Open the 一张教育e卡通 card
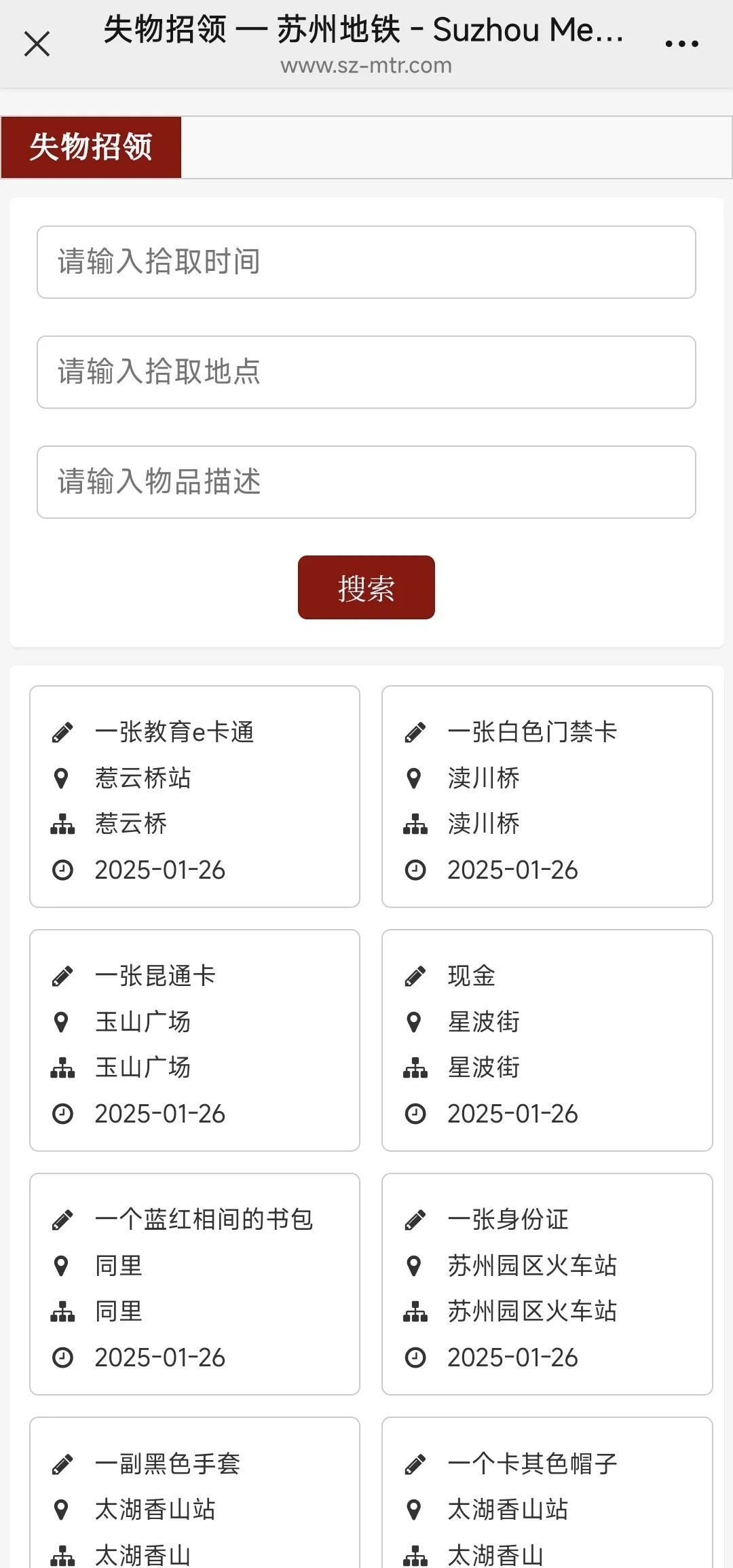 click(x=195, y=797)
